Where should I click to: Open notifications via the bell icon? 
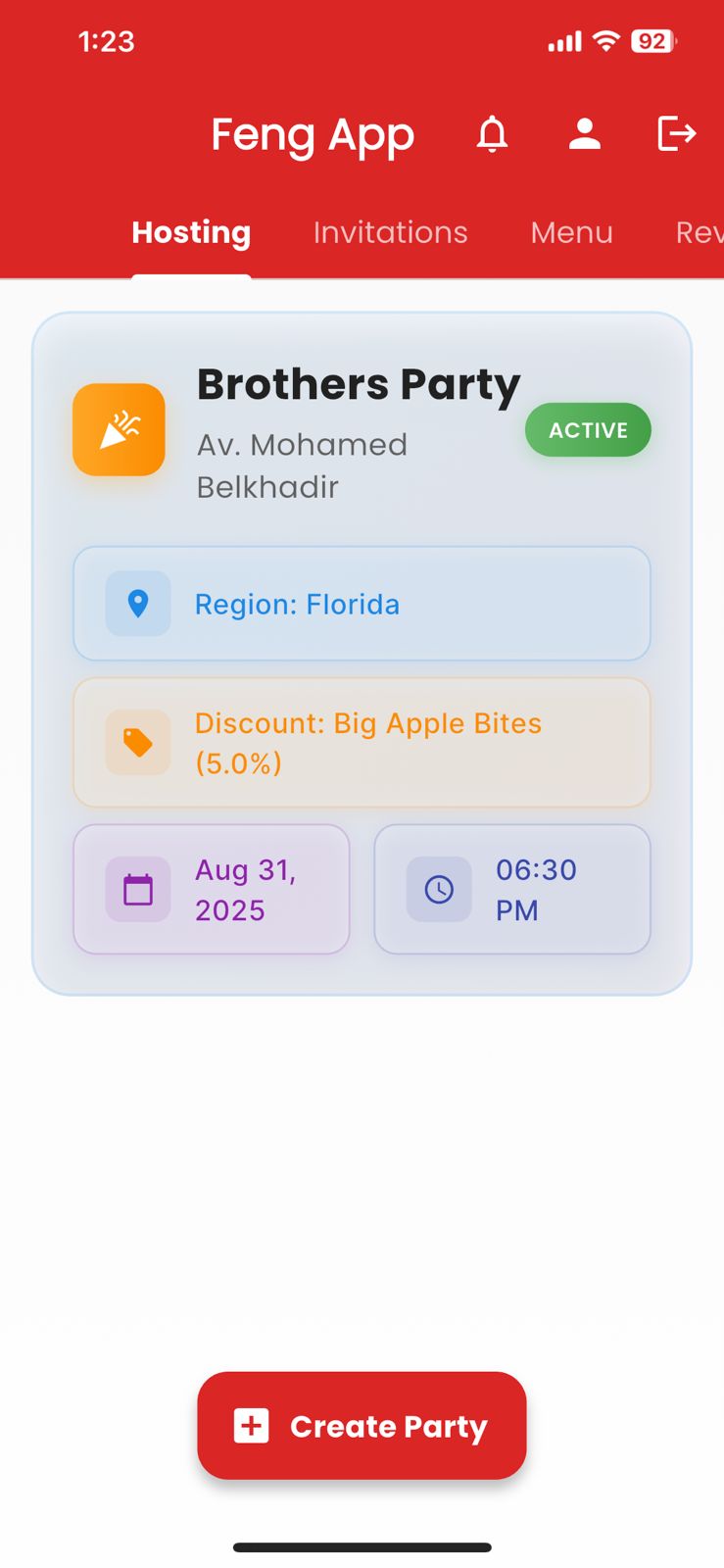493,134
